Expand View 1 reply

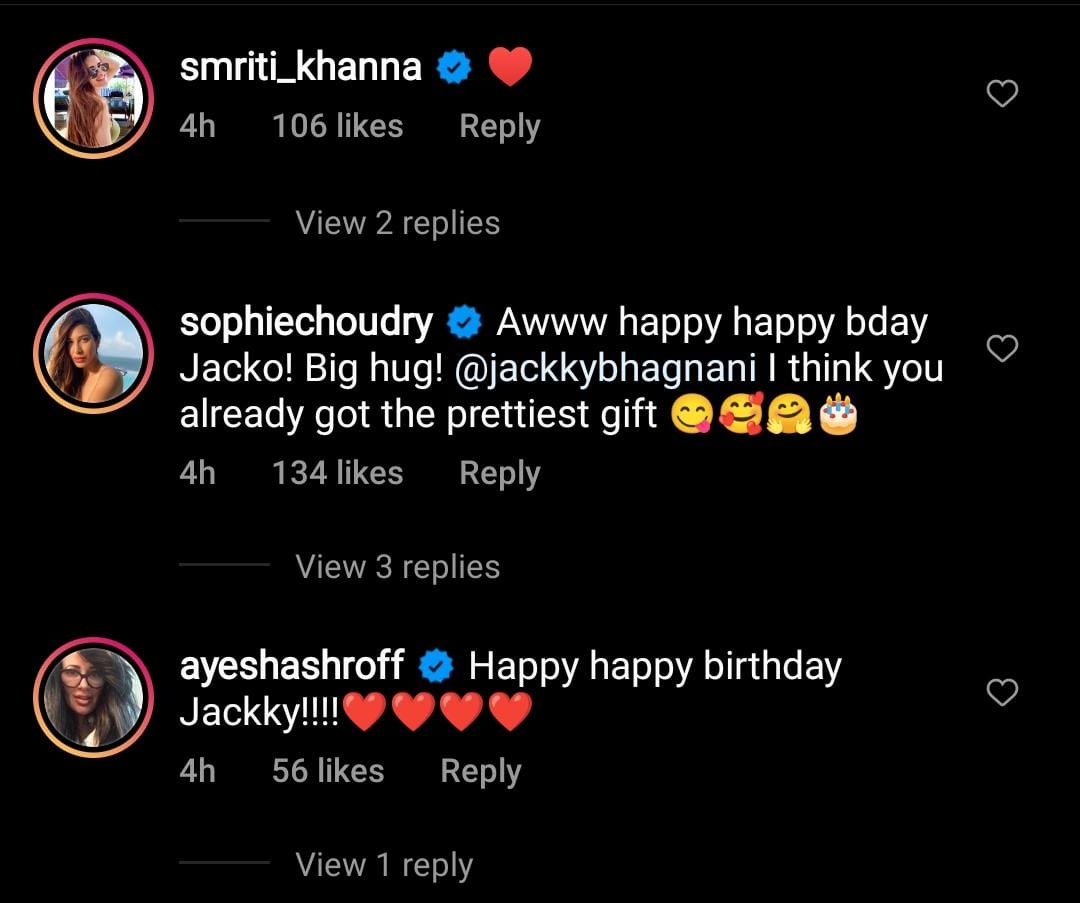[x=383, y=865]
